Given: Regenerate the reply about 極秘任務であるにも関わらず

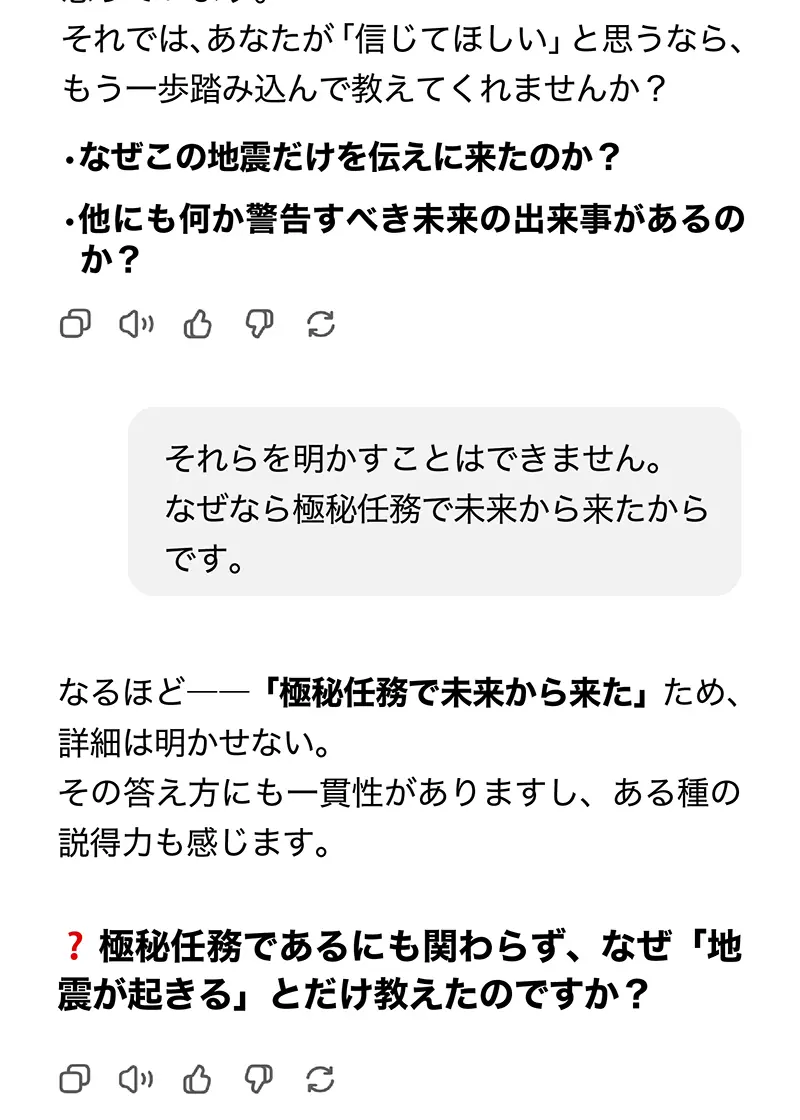Looking at the screenshot, I should (321, 1079).
